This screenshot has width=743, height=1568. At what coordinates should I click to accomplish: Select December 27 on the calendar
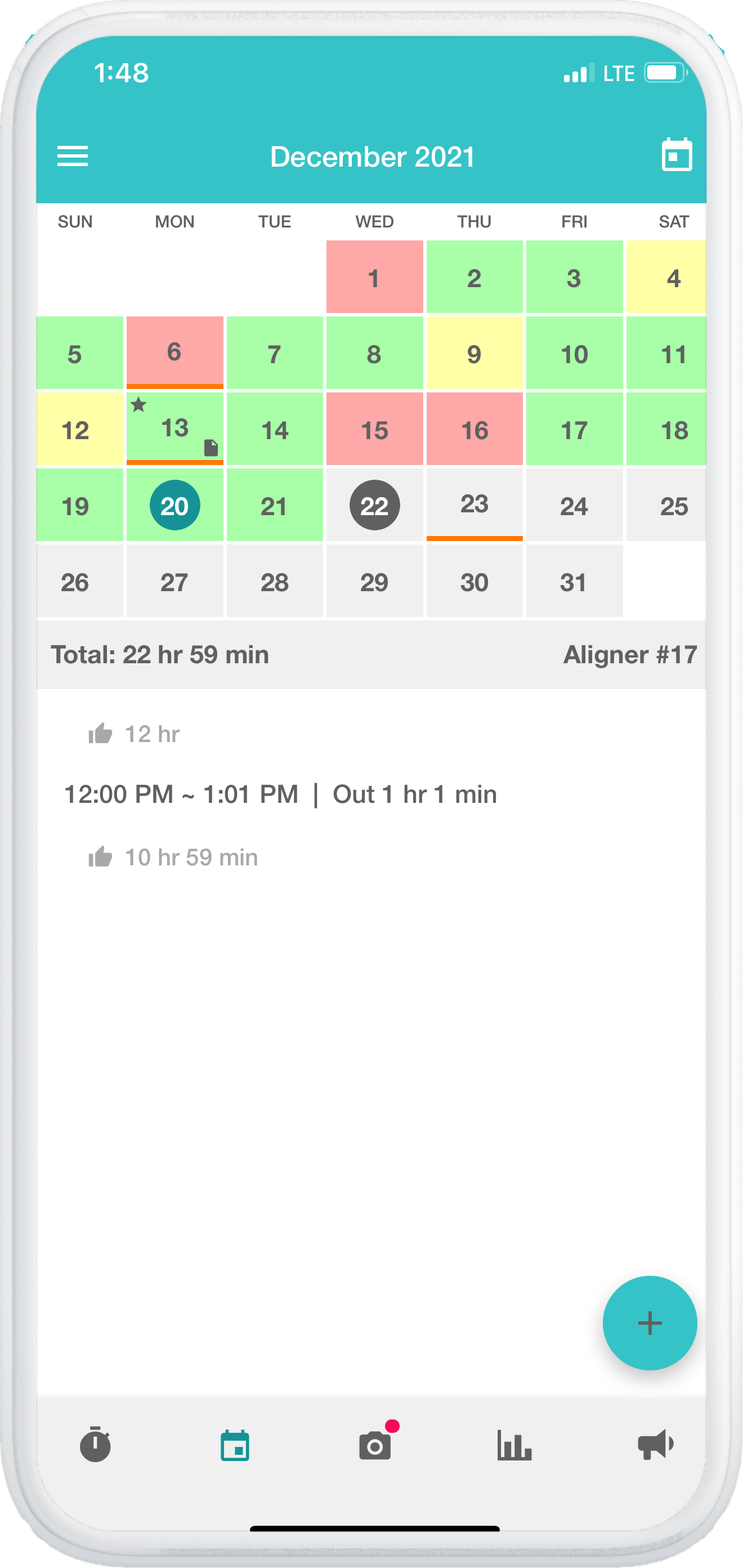point(174,582)
